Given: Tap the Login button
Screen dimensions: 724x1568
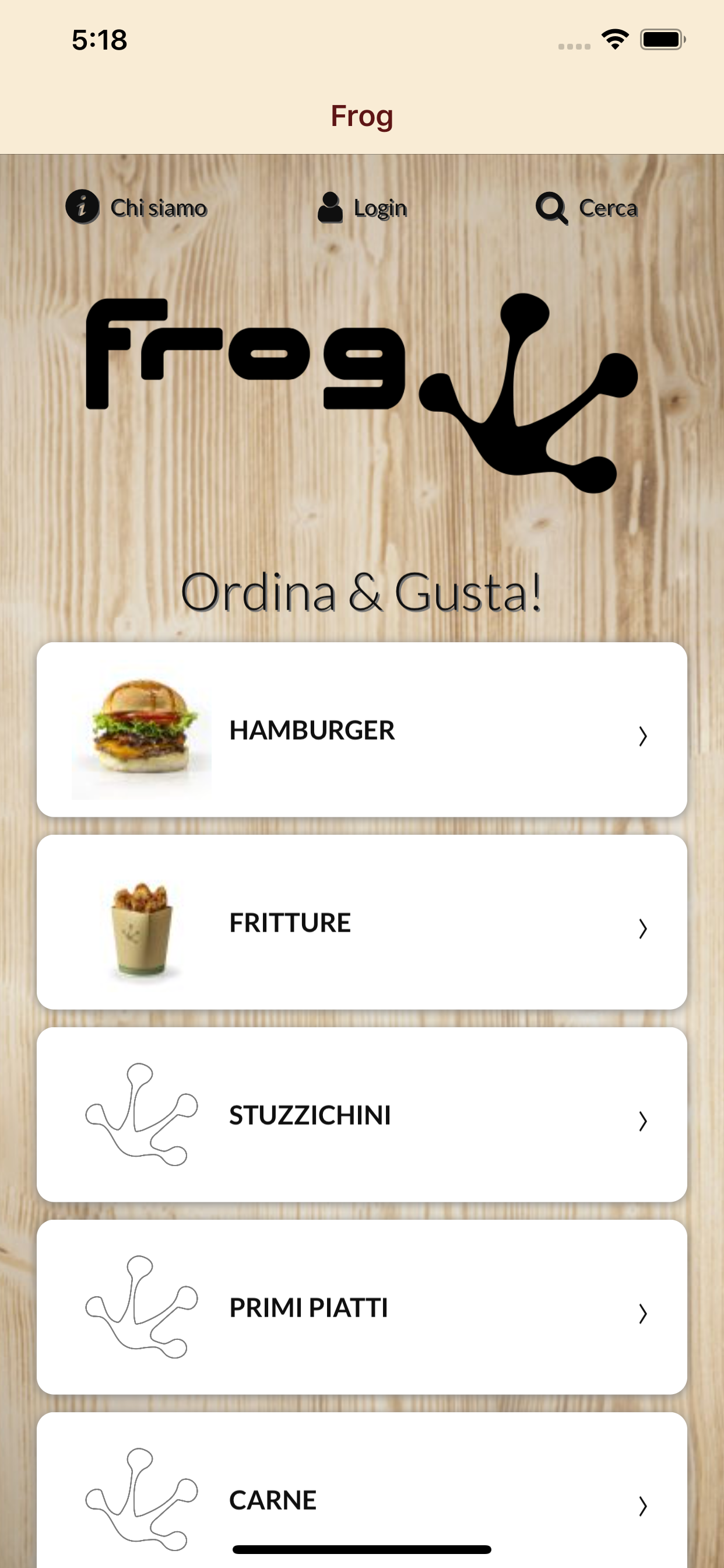Looking at the screenshot, I should (362, 208).
